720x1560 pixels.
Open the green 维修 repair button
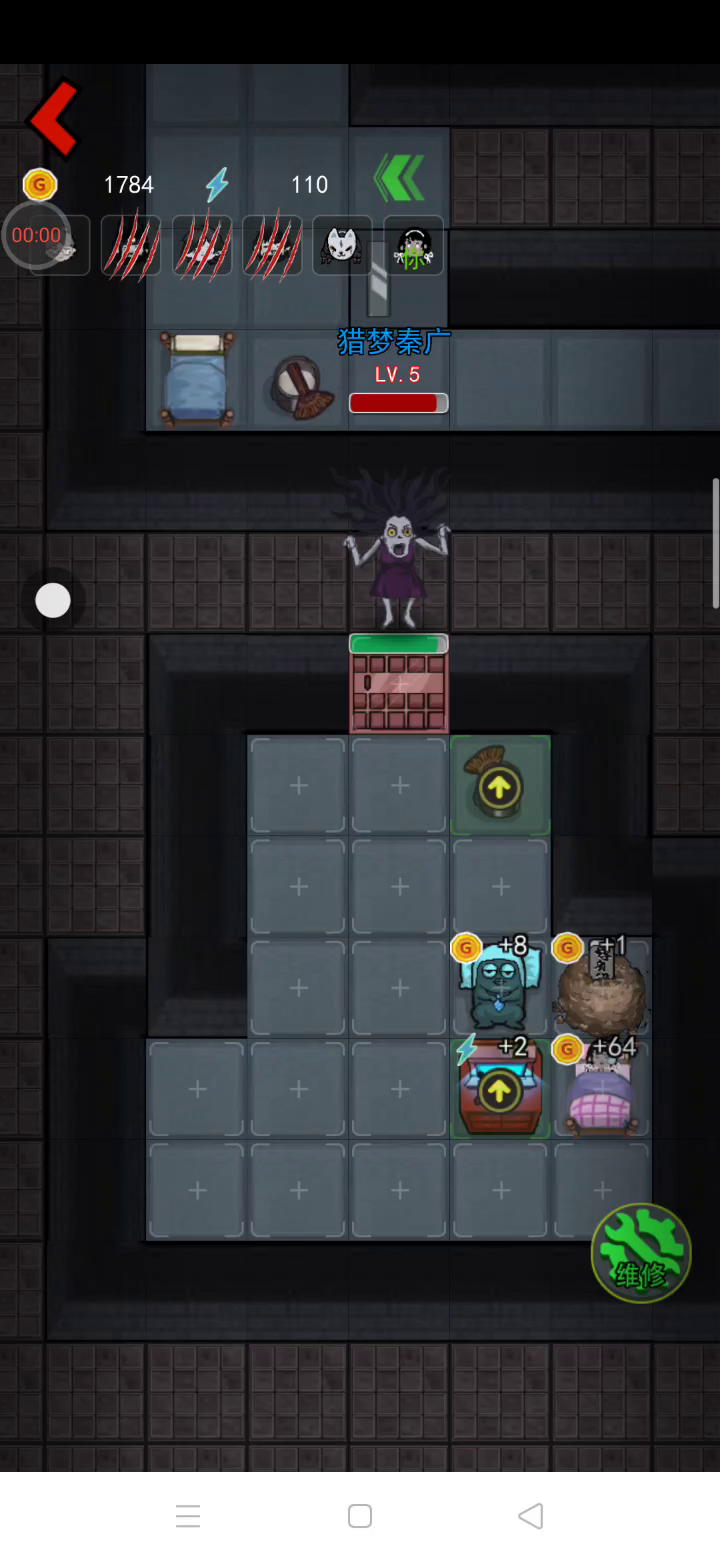click(641, 1253)
